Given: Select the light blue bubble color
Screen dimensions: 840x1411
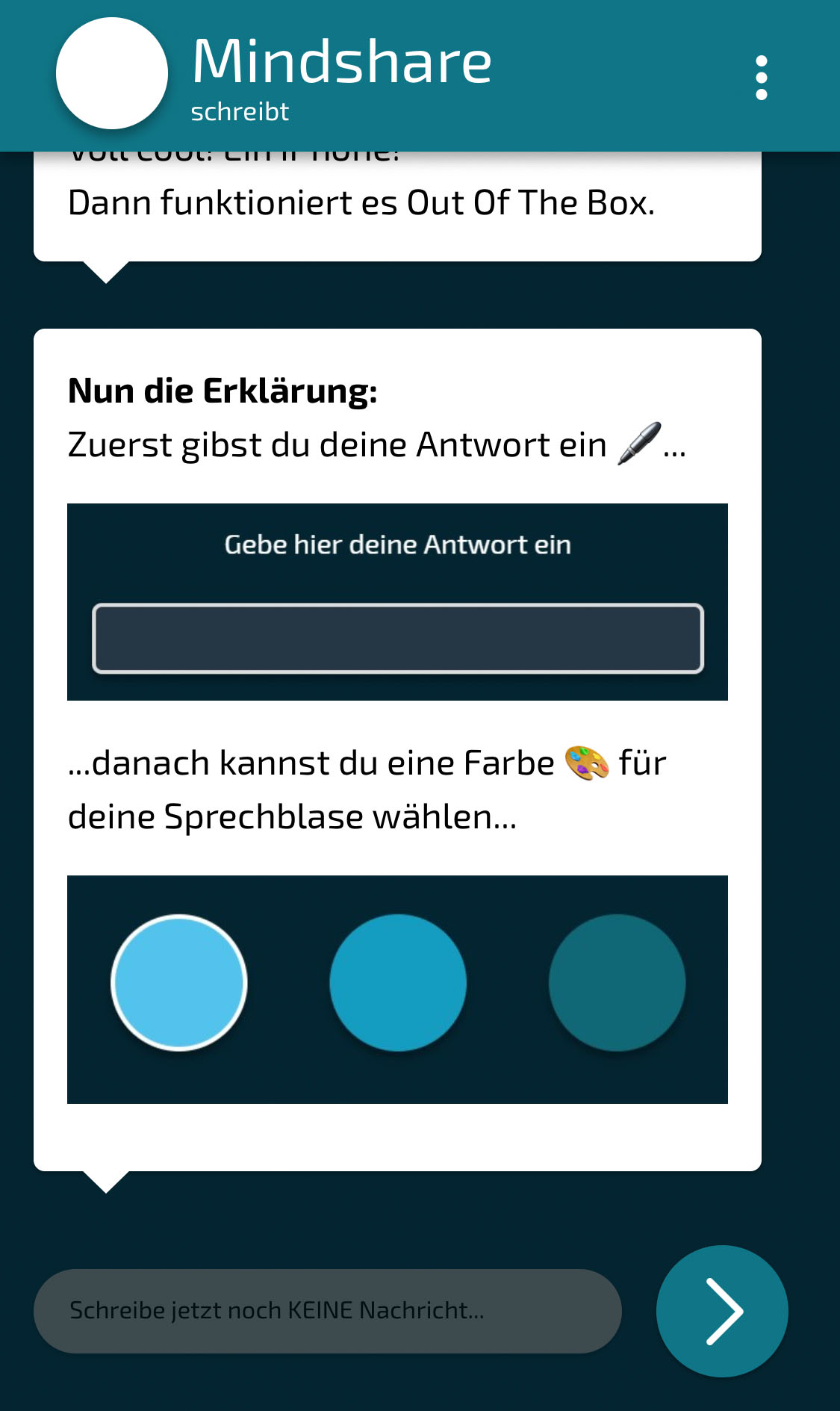Looking at the screenshot, I should click(179, 982).
